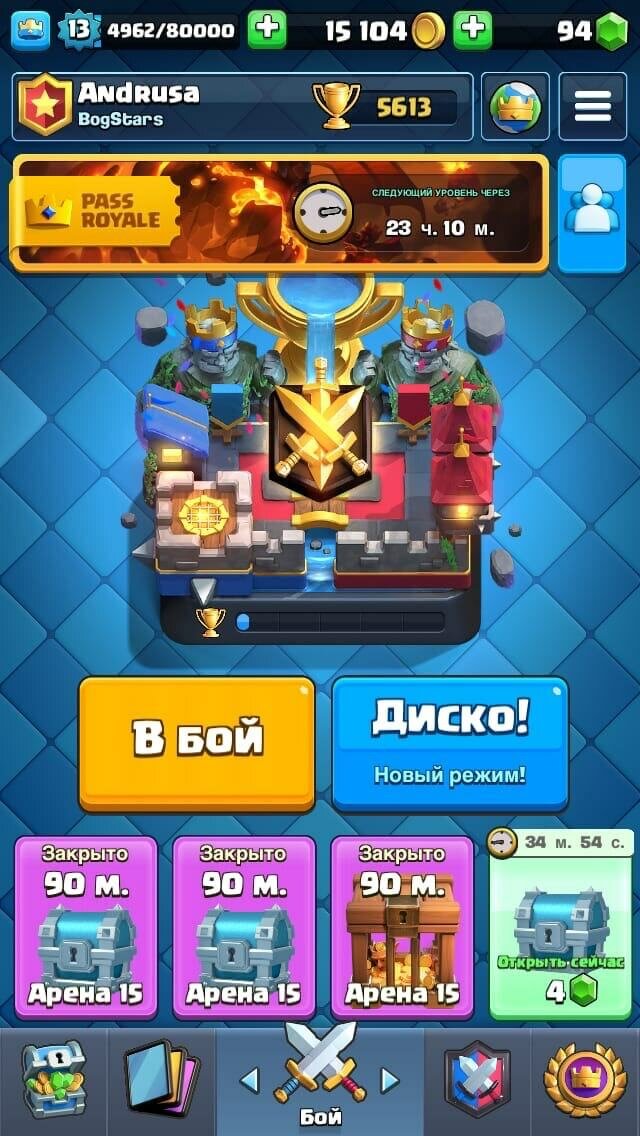The width and height of the screenshot is (640, 1136).
Task: Tap the plus button to buy gold
Action: coord(473,30)
